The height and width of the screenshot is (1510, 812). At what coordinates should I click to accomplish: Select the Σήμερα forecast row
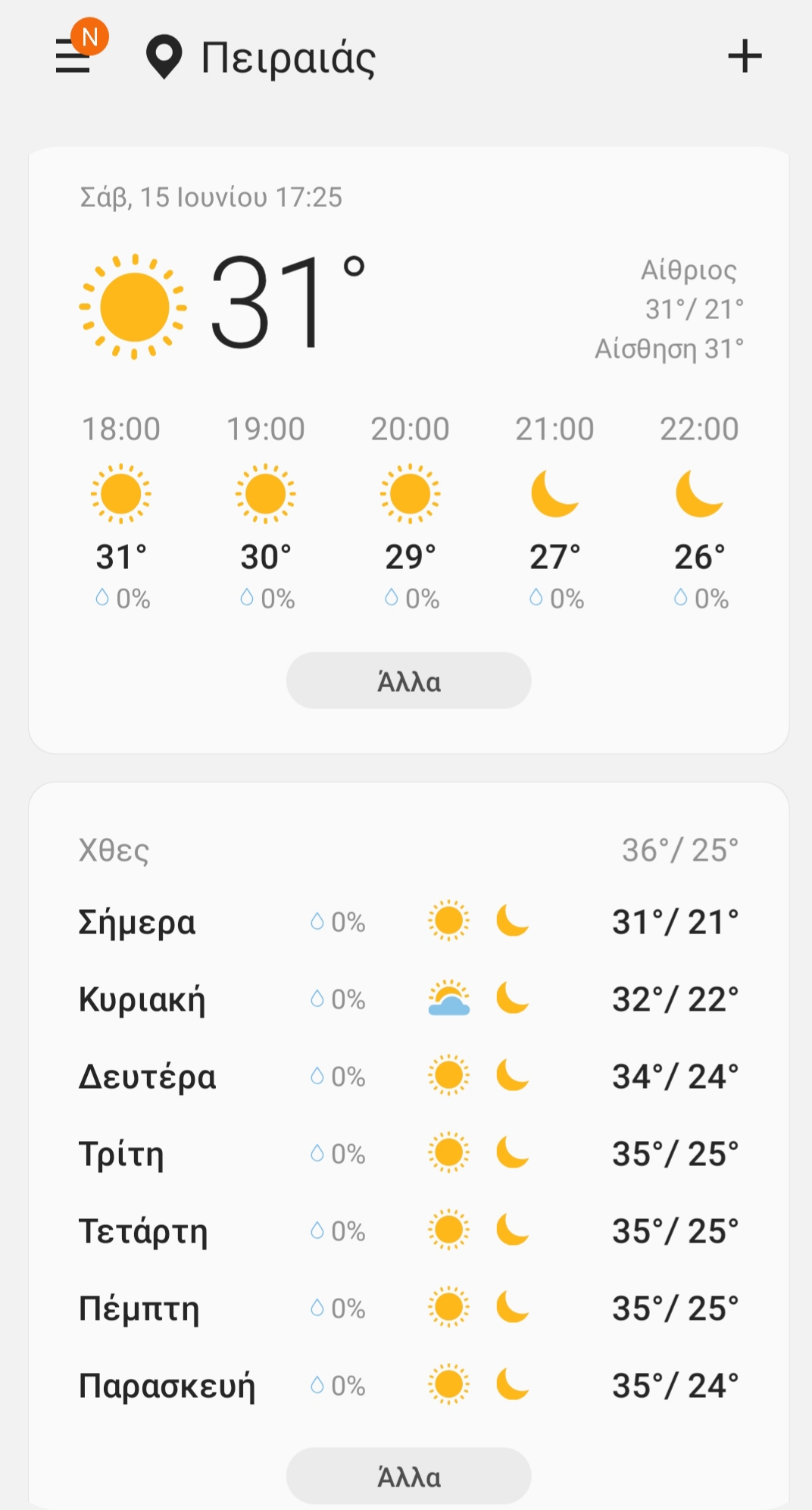[408, 922]
